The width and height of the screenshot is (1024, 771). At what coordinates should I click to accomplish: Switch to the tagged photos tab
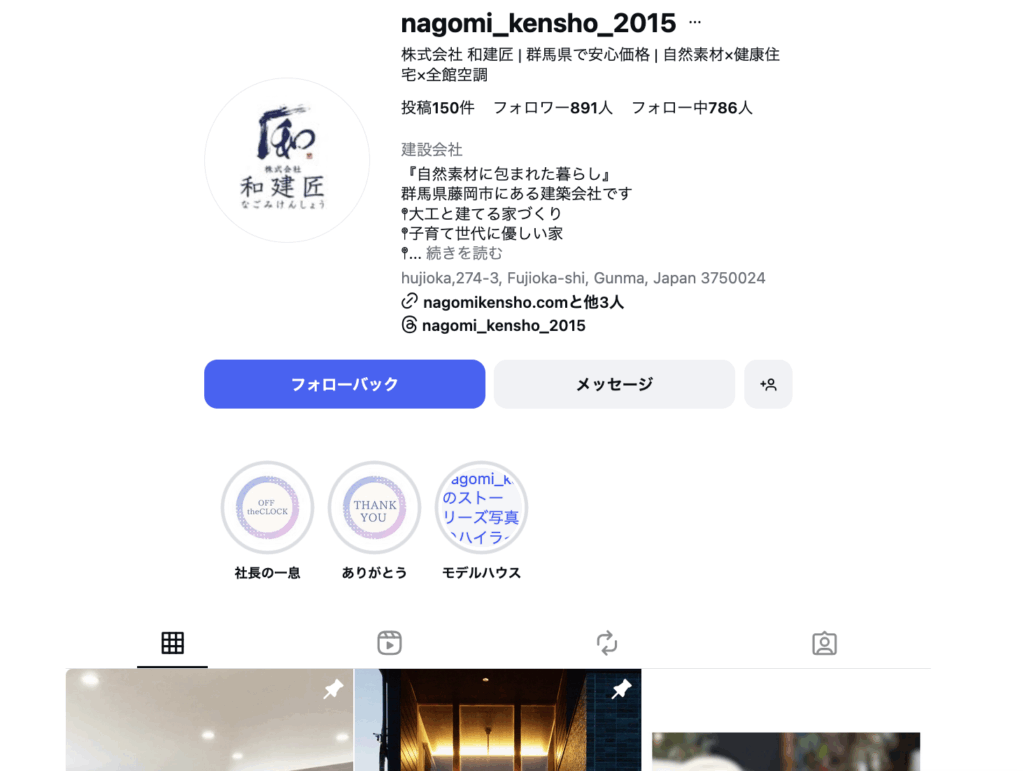click(824, 643)
